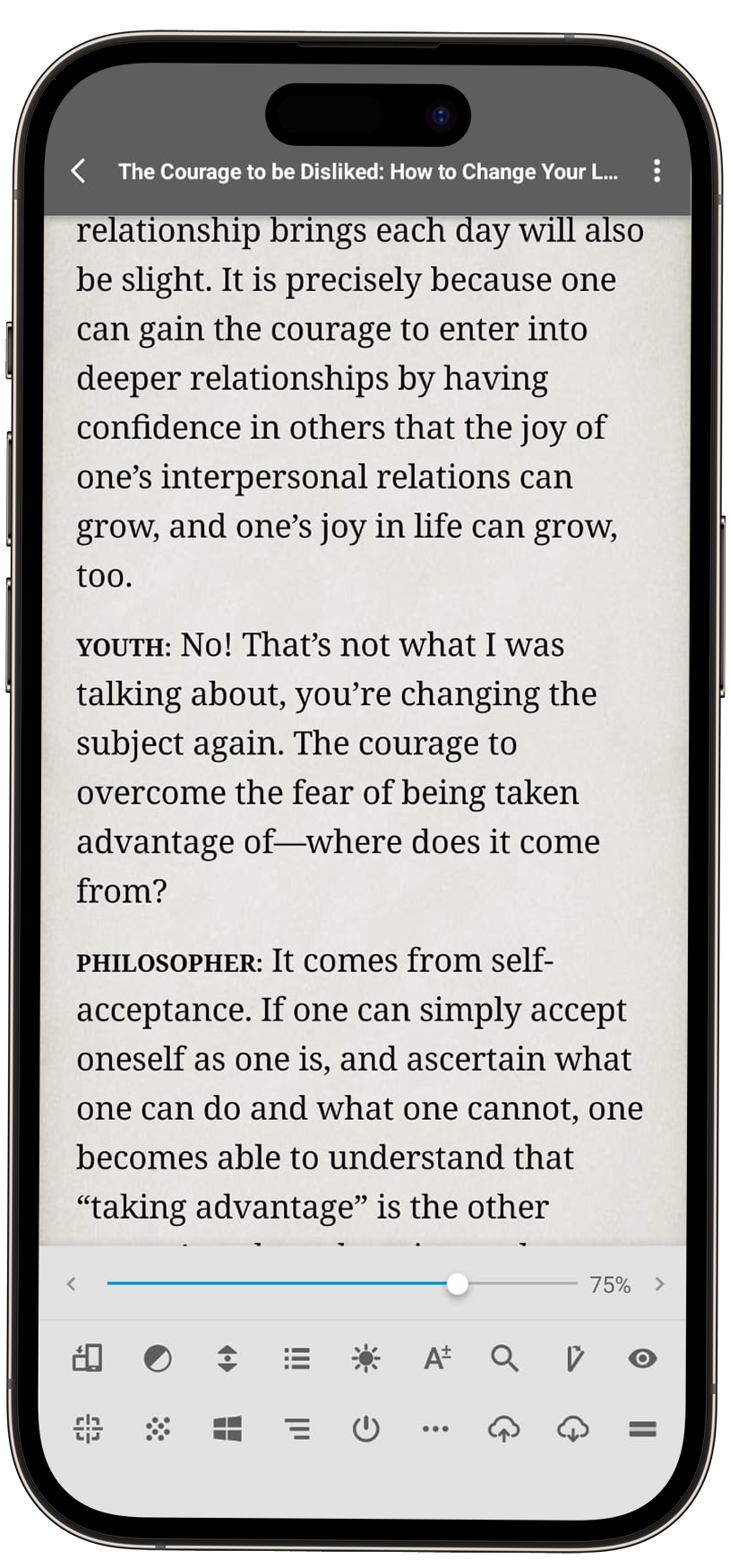Open the text alignment option
This screenshot has height=1568, width=730.
(x=296, y=1428)
